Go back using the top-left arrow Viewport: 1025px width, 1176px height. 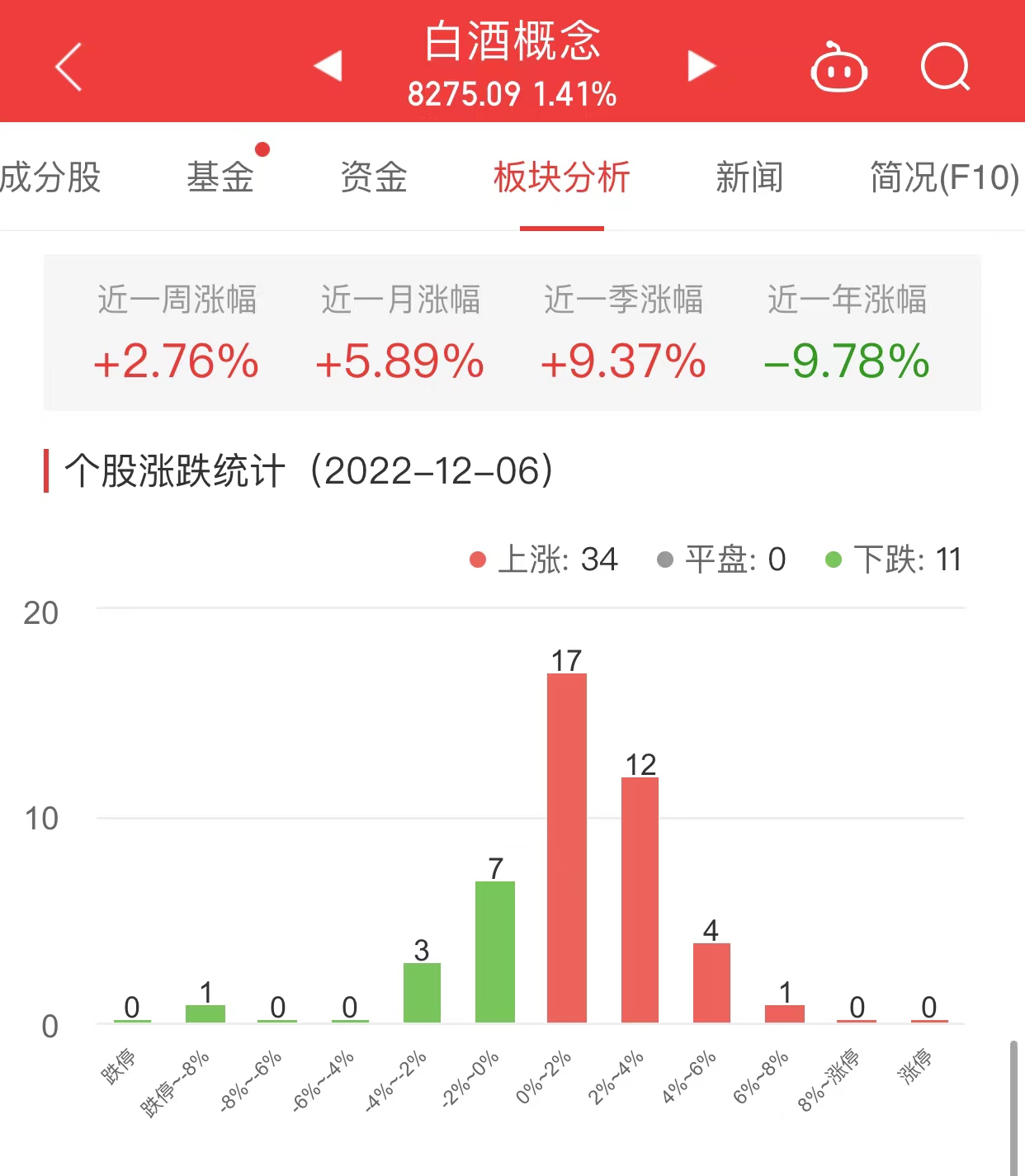[x=69, y=66]
